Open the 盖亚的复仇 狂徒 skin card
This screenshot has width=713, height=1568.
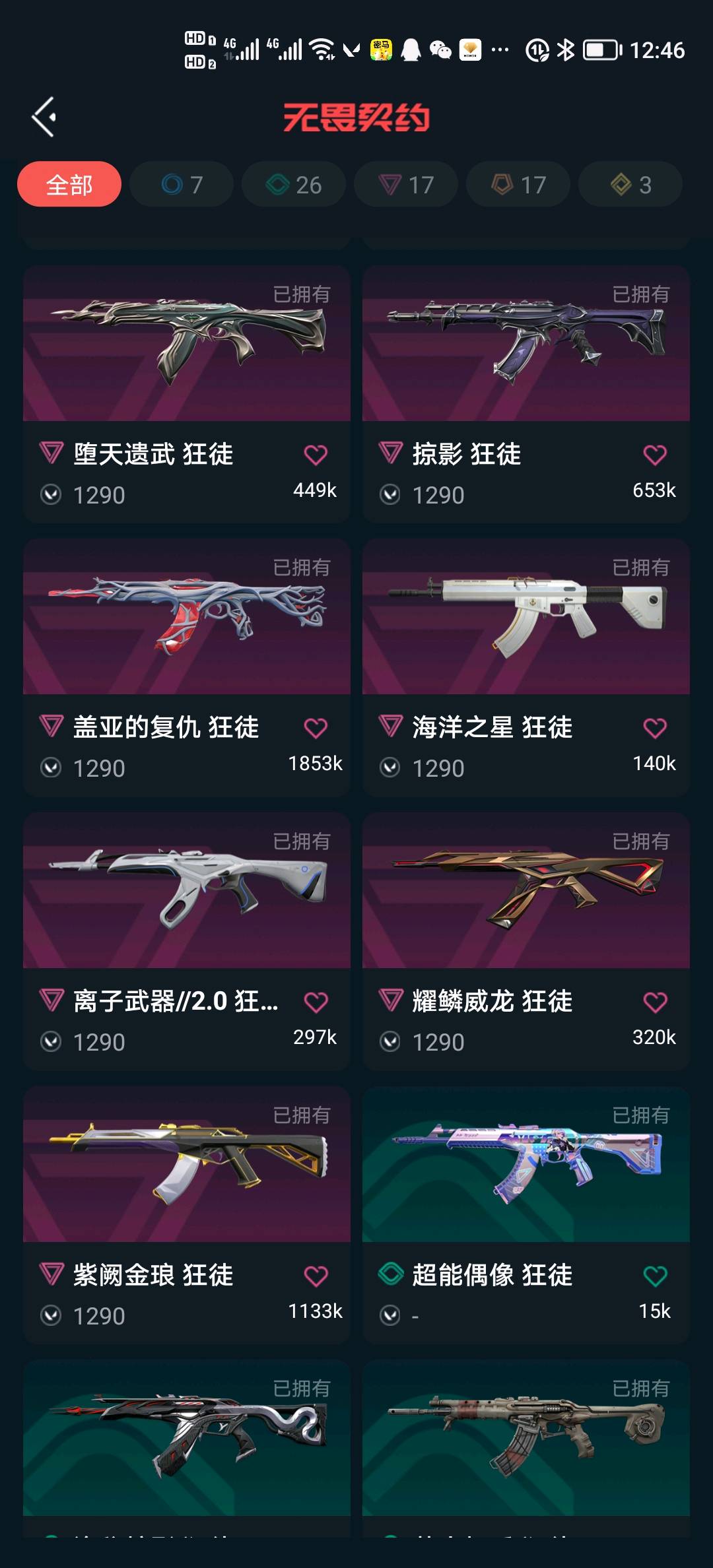[x=187, y=618]
